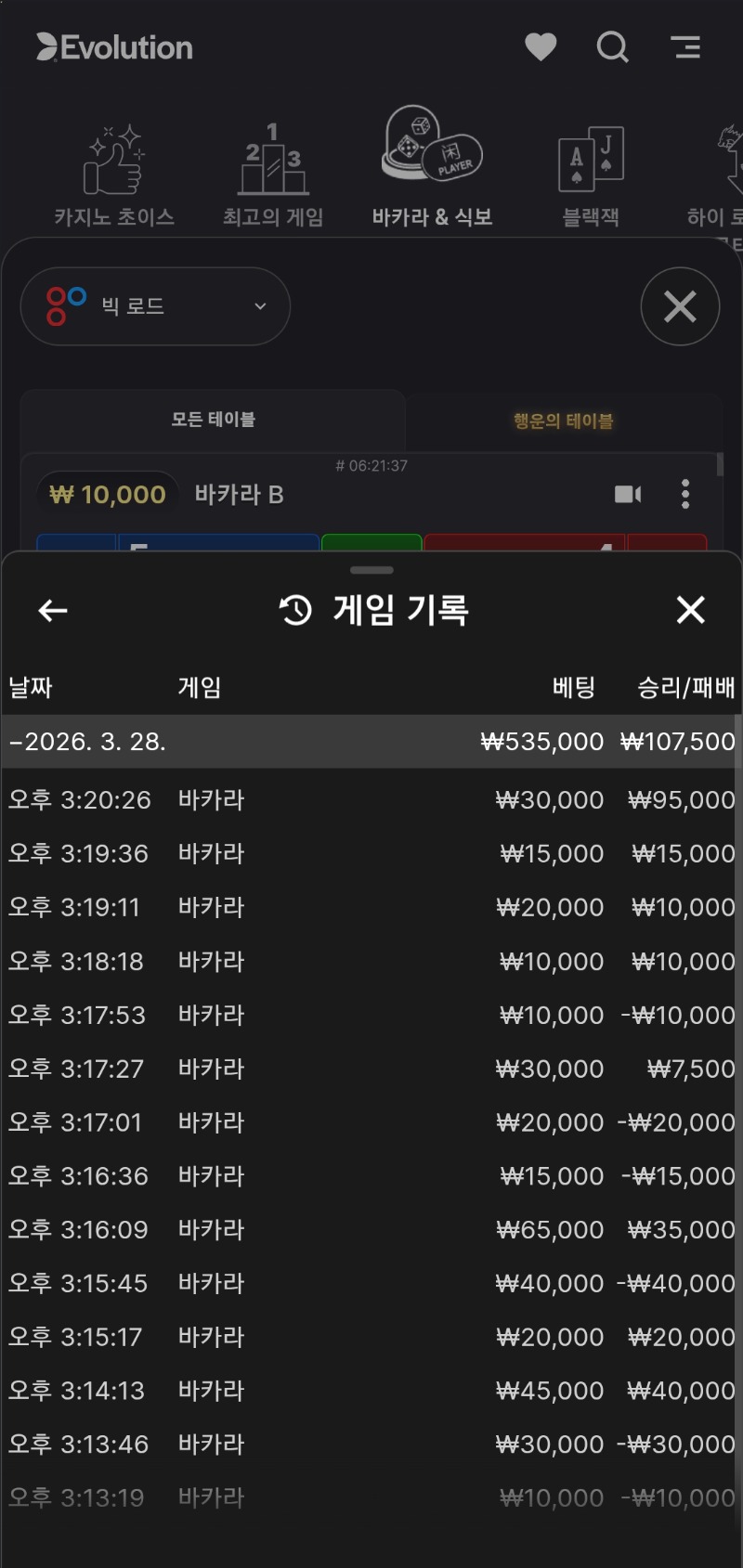743x1568 pixels.
Task: Select 바카라 & 식보 category
Action: 432,167
